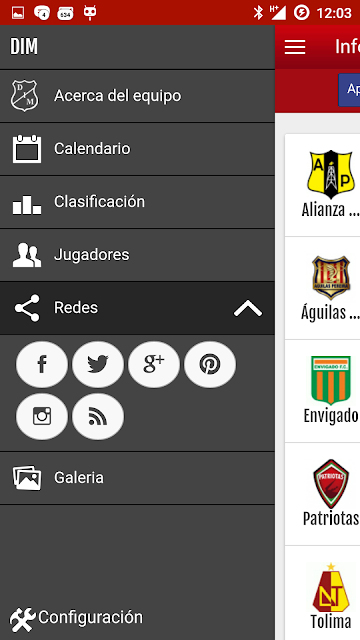
Task: Open the Jugadores list
Action: coord(137,255)
